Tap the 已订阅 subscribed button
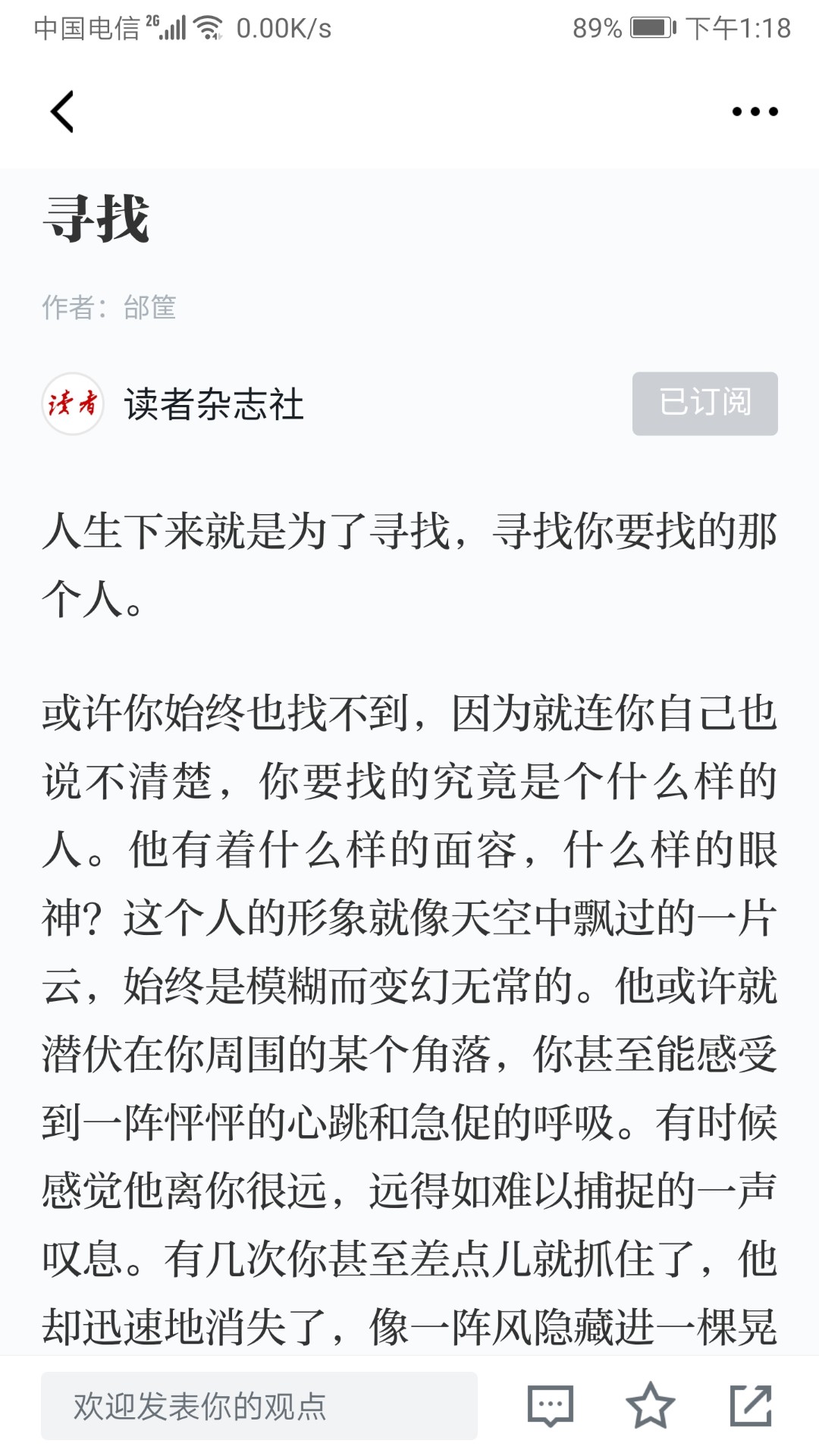Screen dimensions: 819x1456 point(704,403)
